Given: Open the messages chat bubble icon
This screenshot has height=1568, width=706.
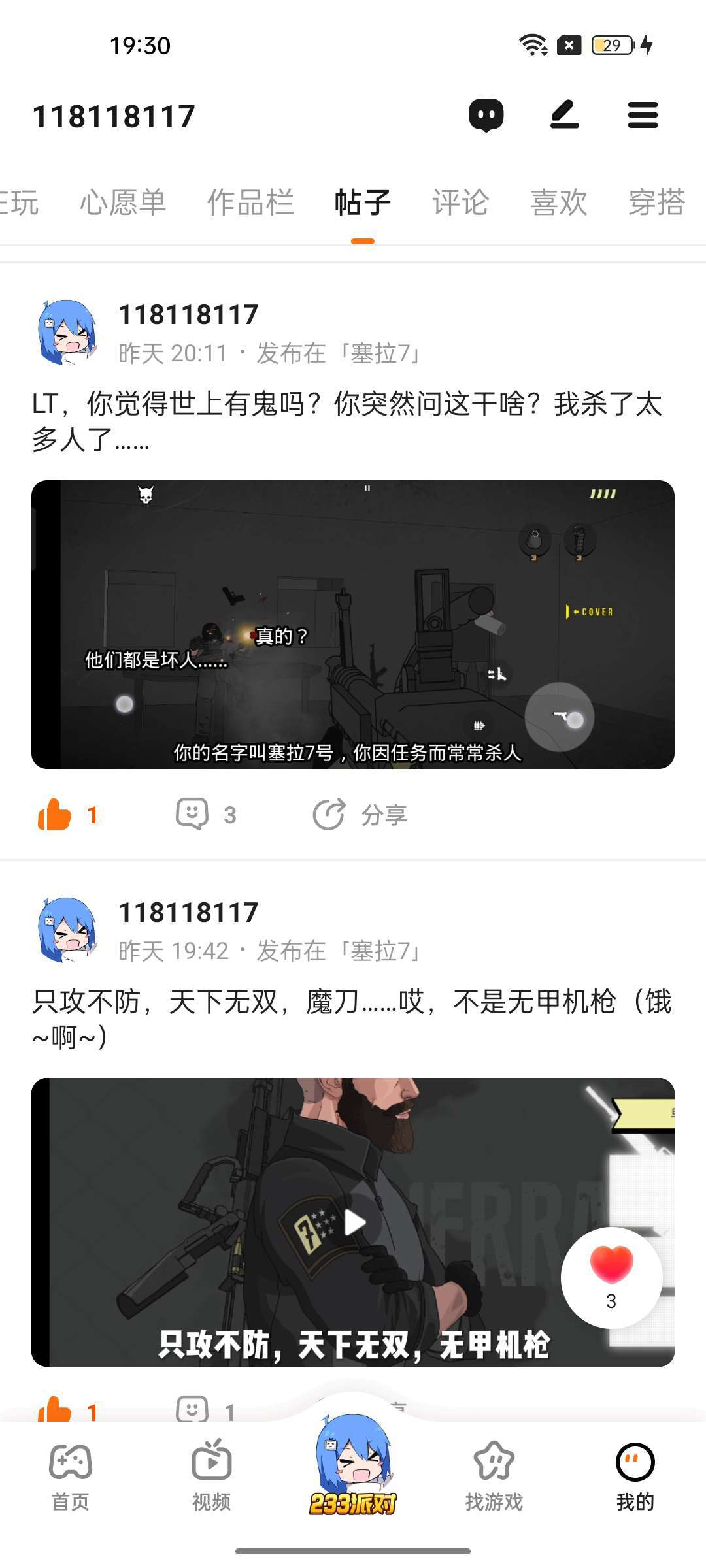Looking at the screenshot, I should [486, 116].
